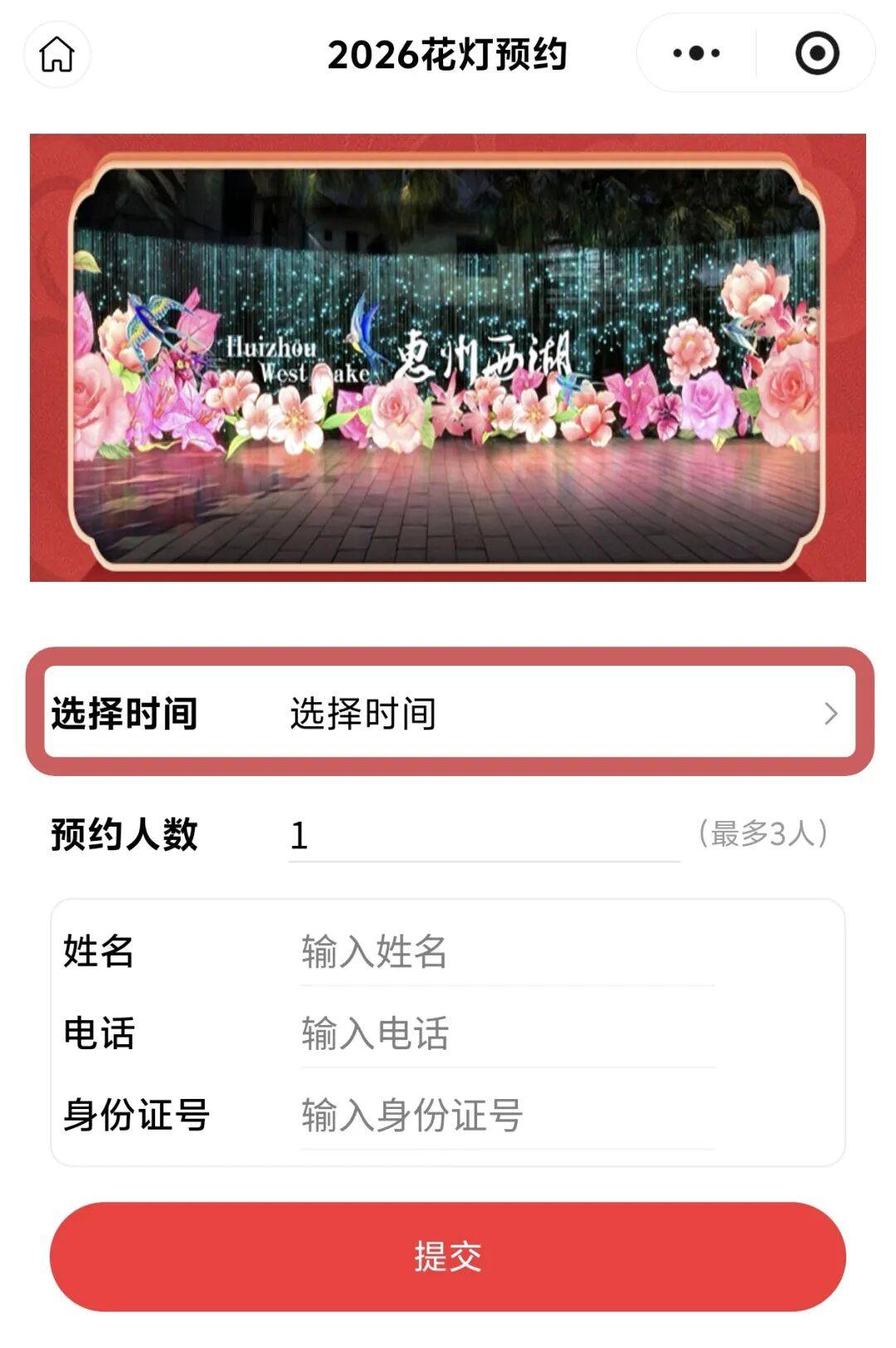
Task: Focus the 输入电话 phone field
Action: click(506, 1034)
